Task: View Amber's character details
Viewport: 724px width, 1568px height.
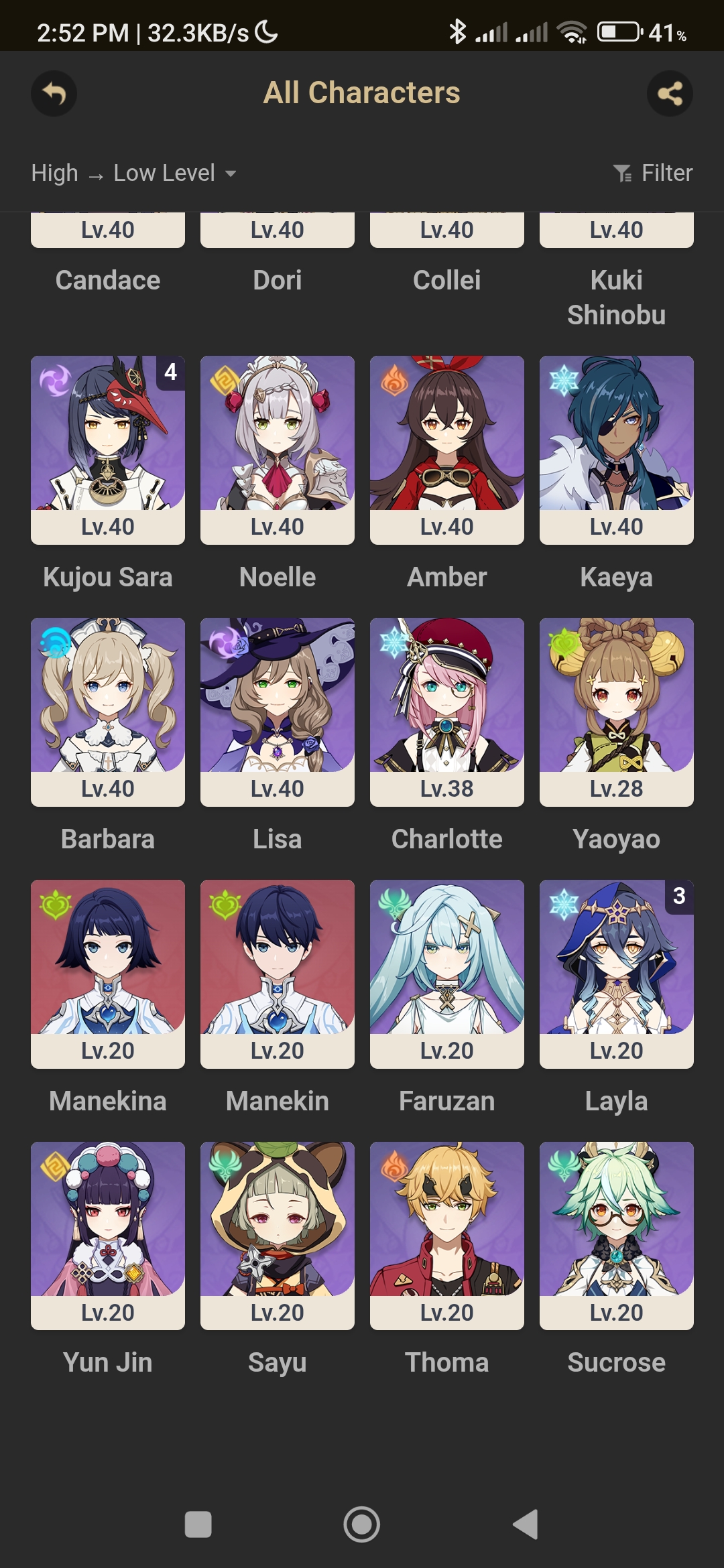Action: [447, 449]
